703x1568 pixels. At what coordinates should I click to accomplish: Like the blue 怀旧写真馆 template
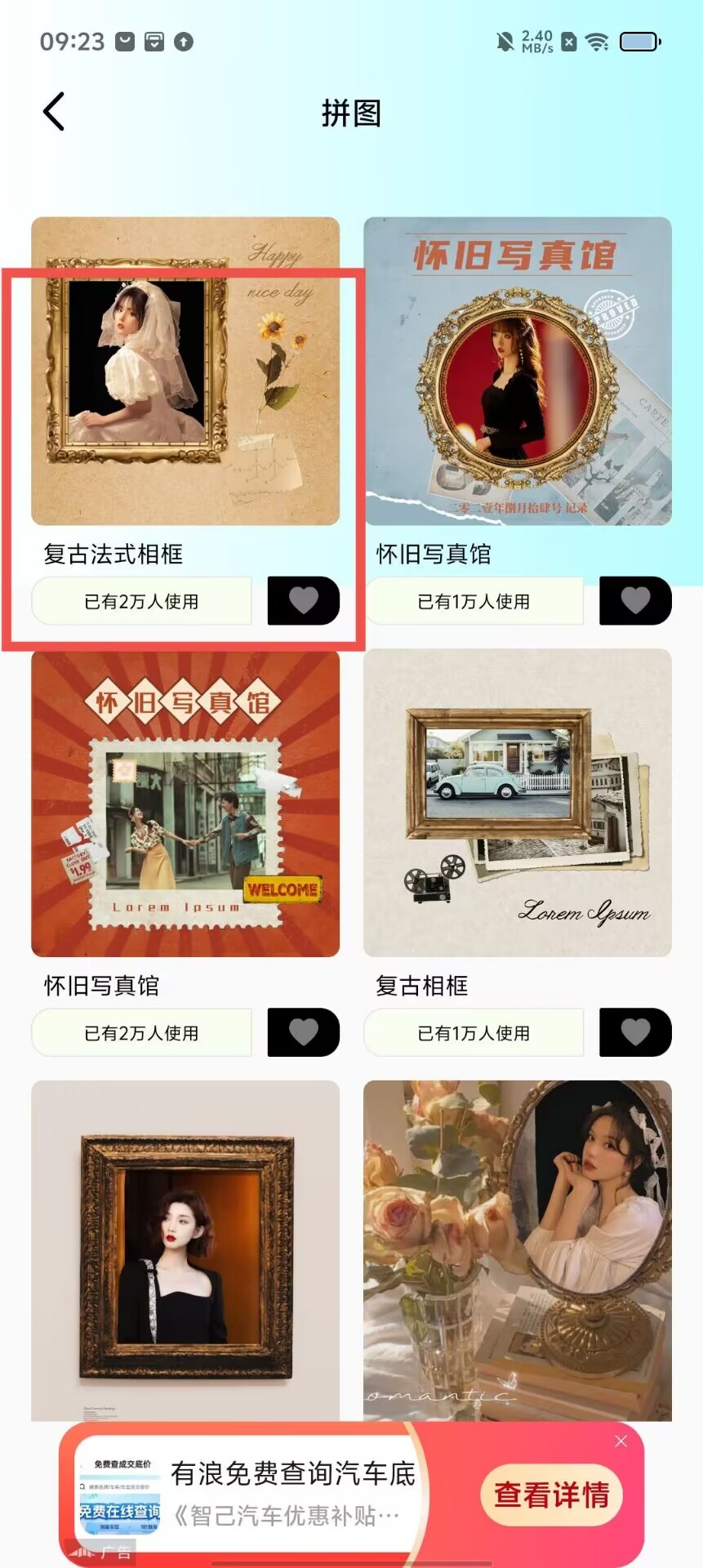(x=635, y=601)
